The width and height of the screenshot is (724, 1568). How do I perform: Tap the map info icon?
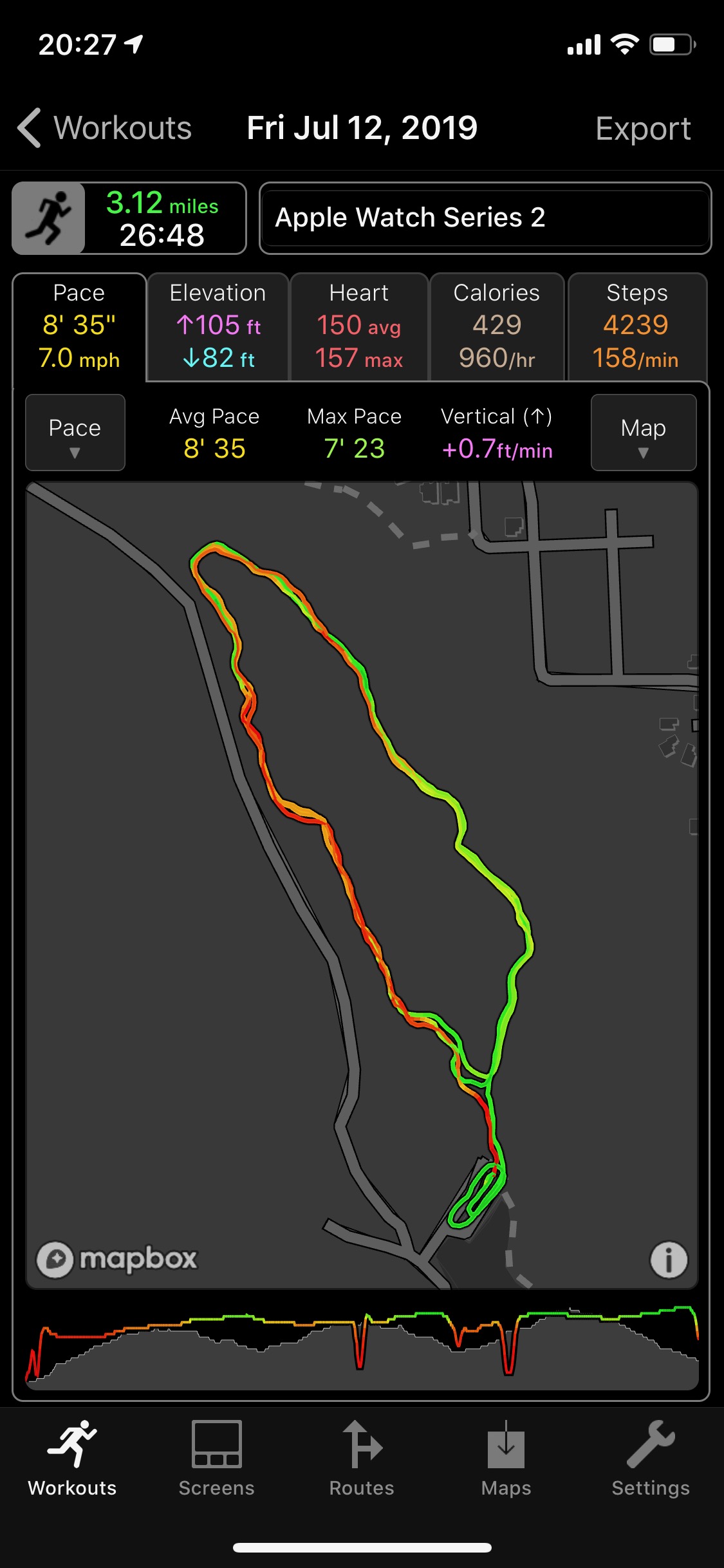(669, 1260)
